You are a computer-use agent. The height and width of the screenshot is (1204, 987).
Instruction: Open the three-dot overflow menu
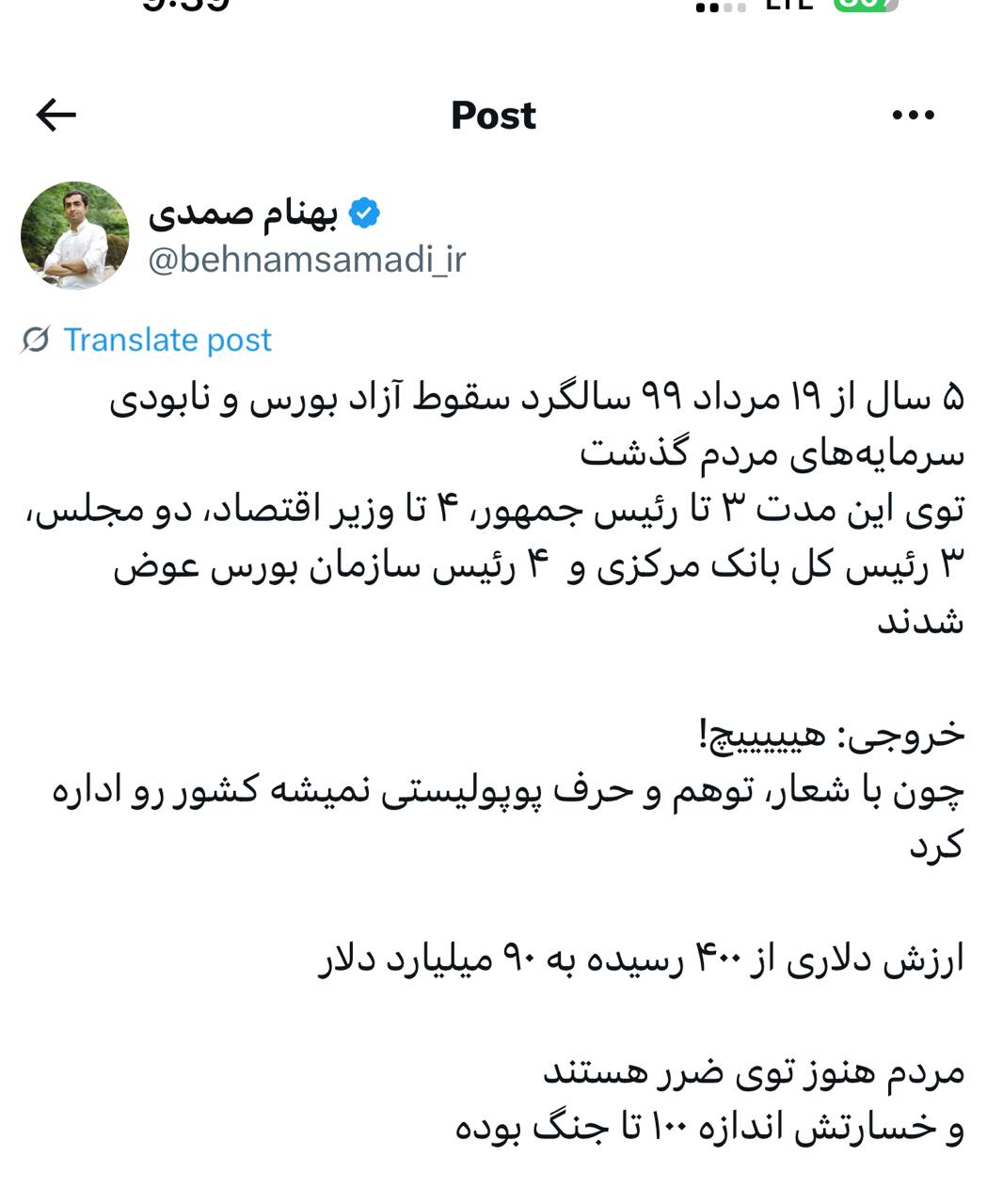click(x=912, y=116)
